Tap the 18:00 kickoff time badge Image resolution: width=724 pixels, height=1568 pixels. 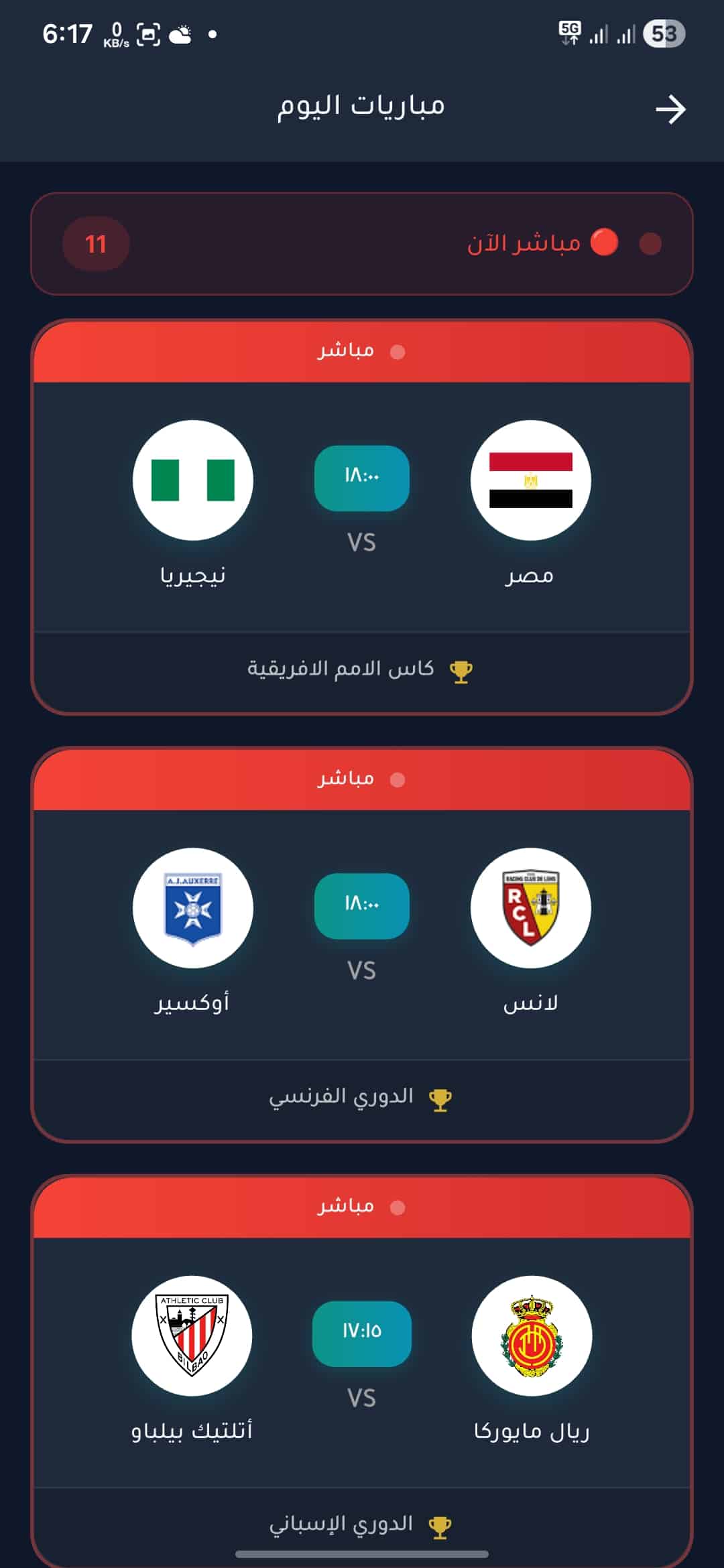(362, 478)
